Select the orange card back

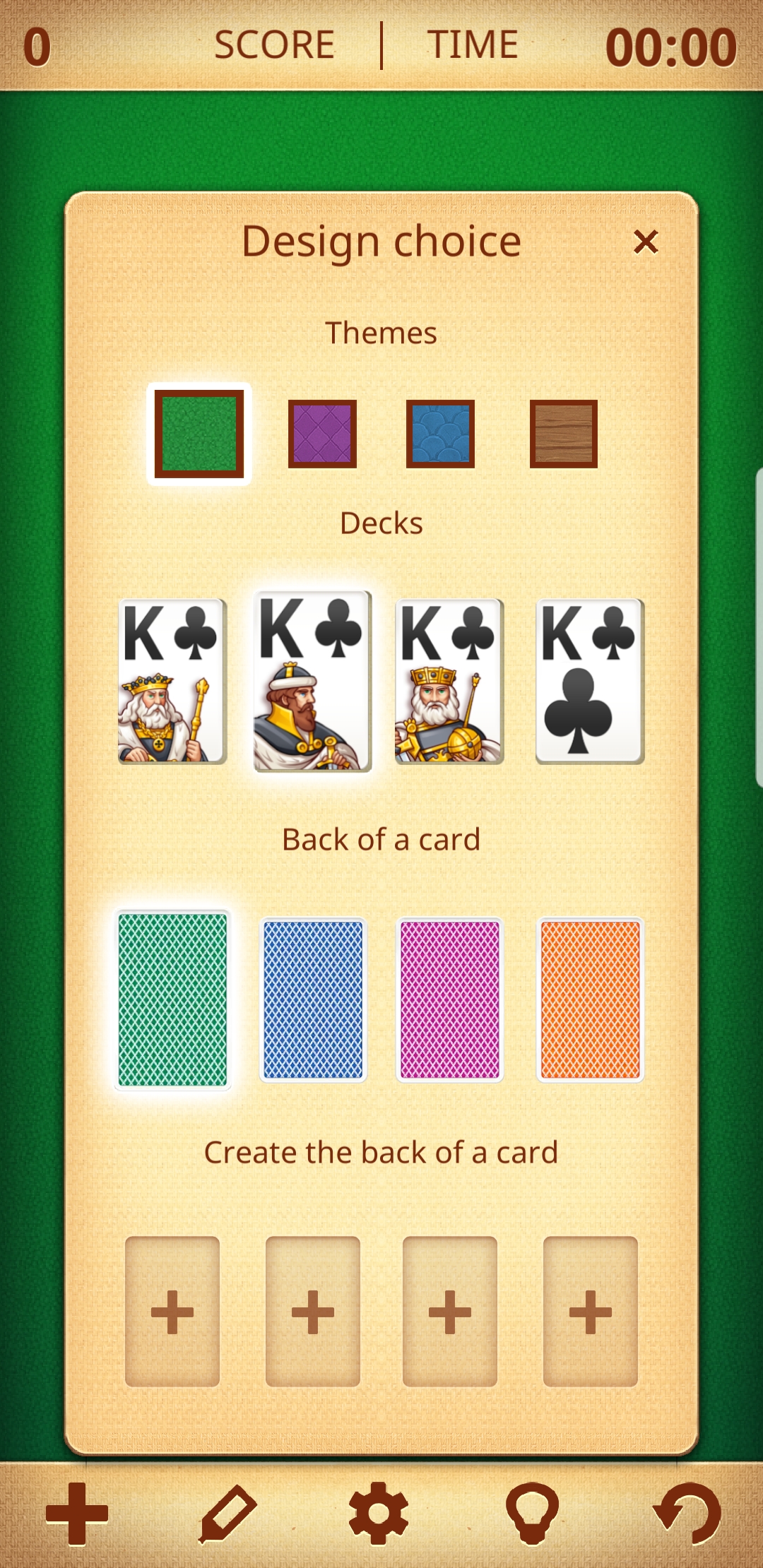click(x=591, y=999)
